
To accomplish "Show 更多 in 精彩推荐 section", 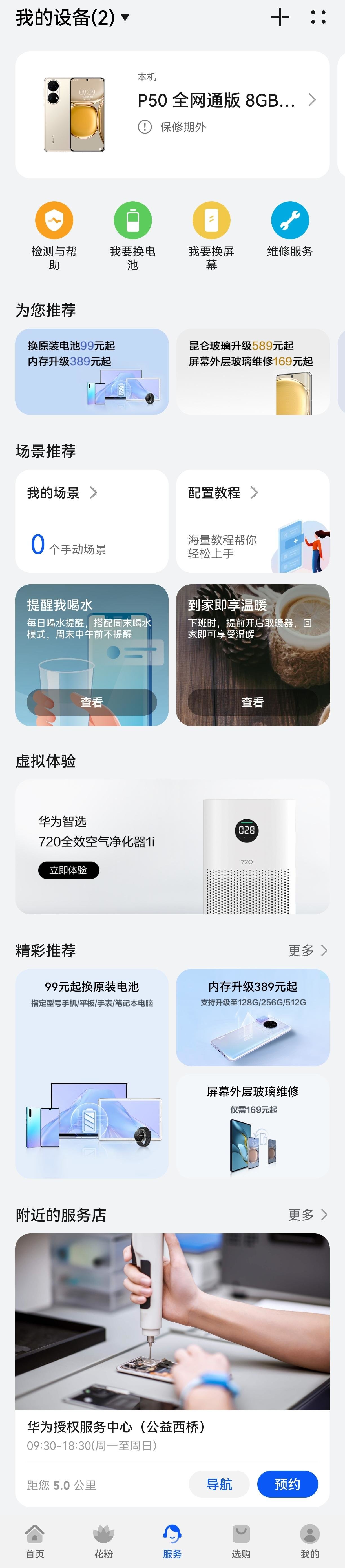I will [307, 950].
